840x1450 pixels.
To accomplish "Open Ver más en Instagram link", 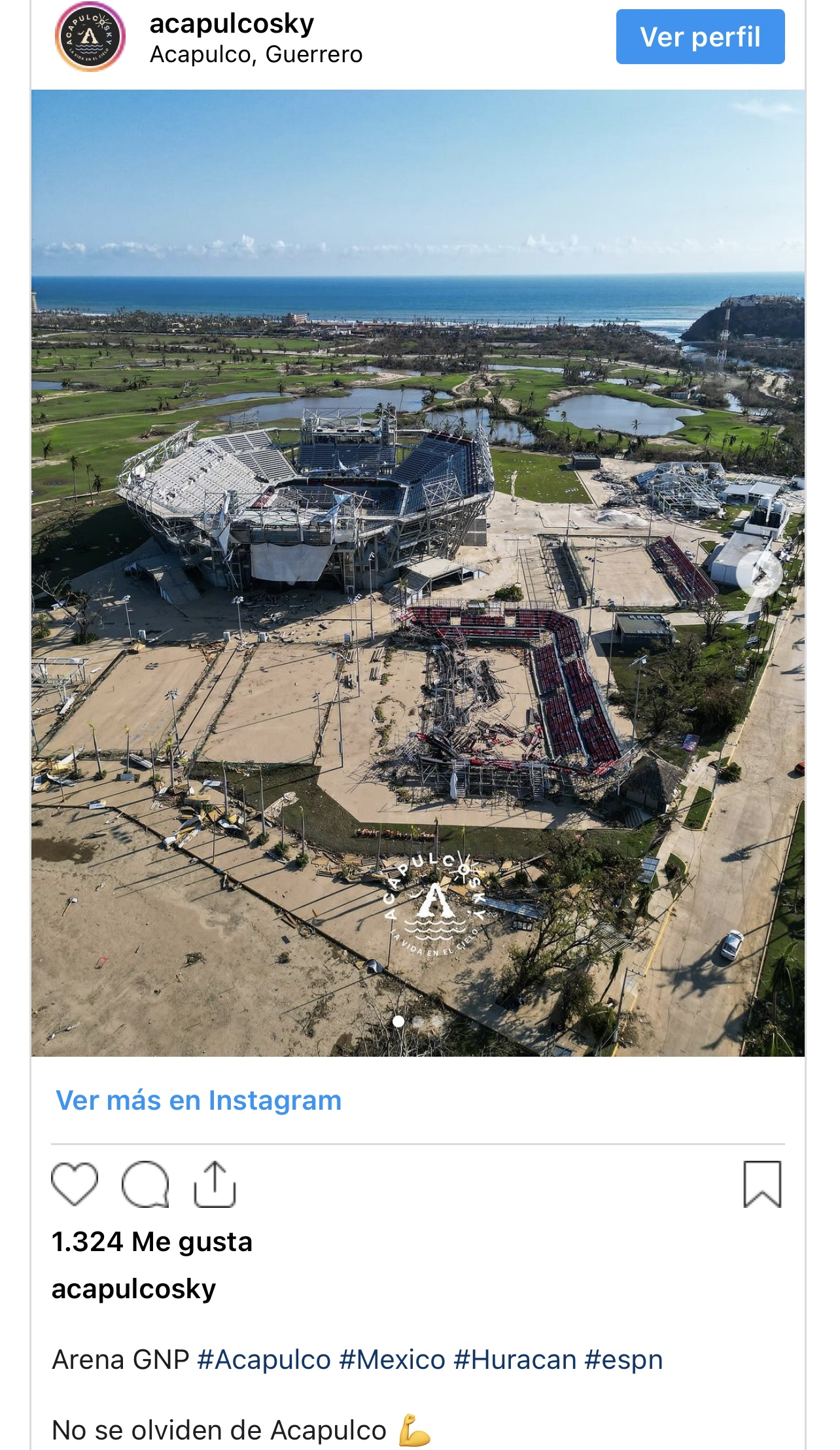I will [199, 1100].
